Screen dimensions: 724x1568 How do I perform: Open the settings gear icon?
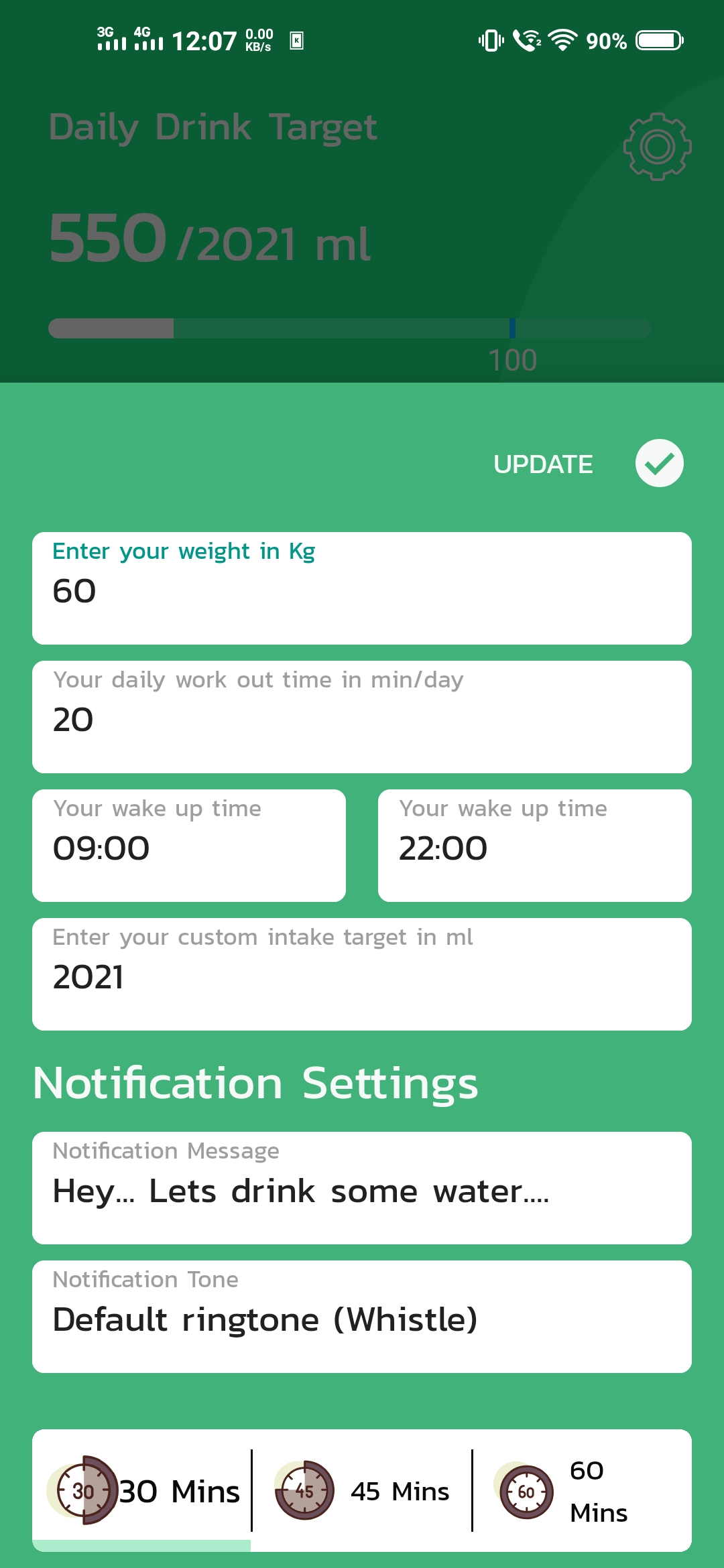click(x=657, y=147)
